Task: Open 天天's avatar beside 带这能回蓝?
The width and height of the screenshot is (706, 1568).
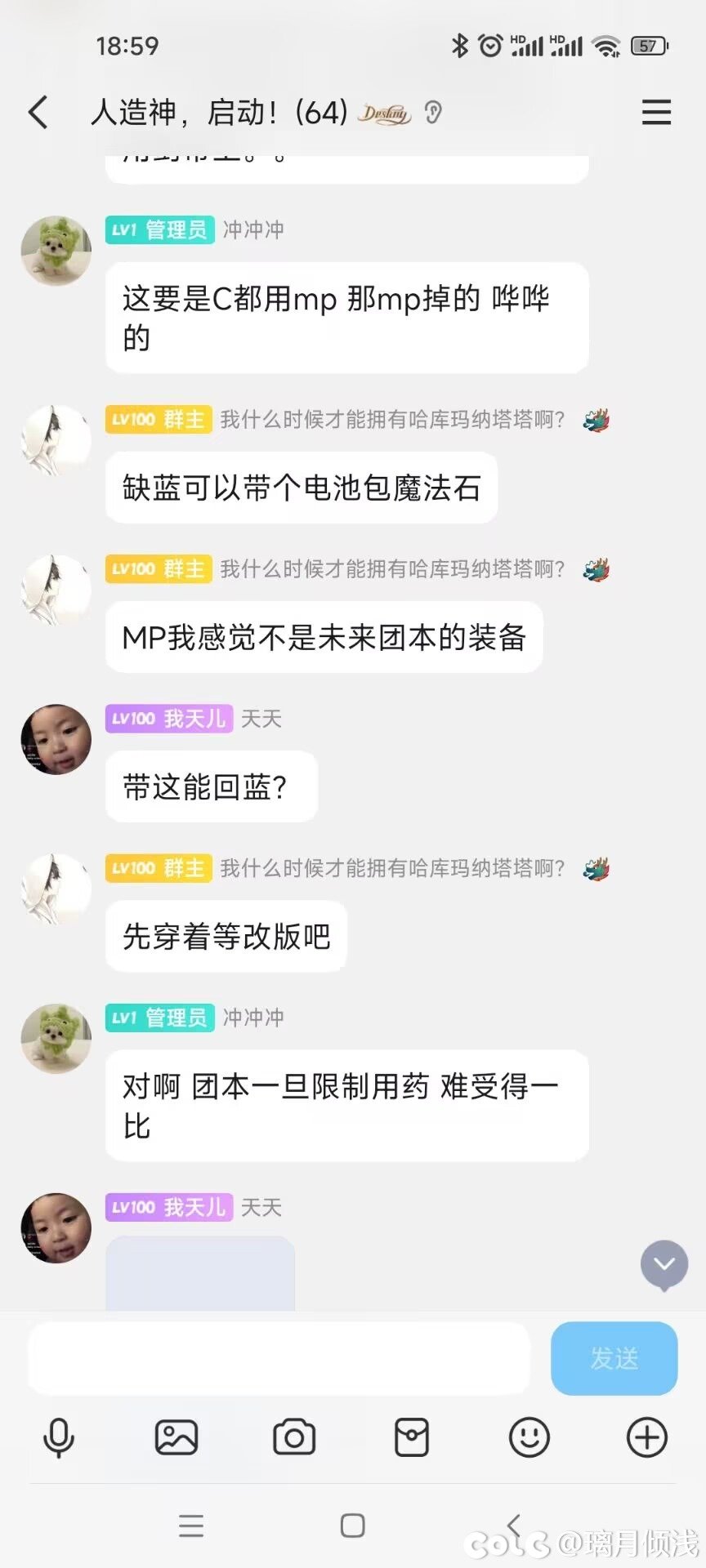Action: [56, 739]
